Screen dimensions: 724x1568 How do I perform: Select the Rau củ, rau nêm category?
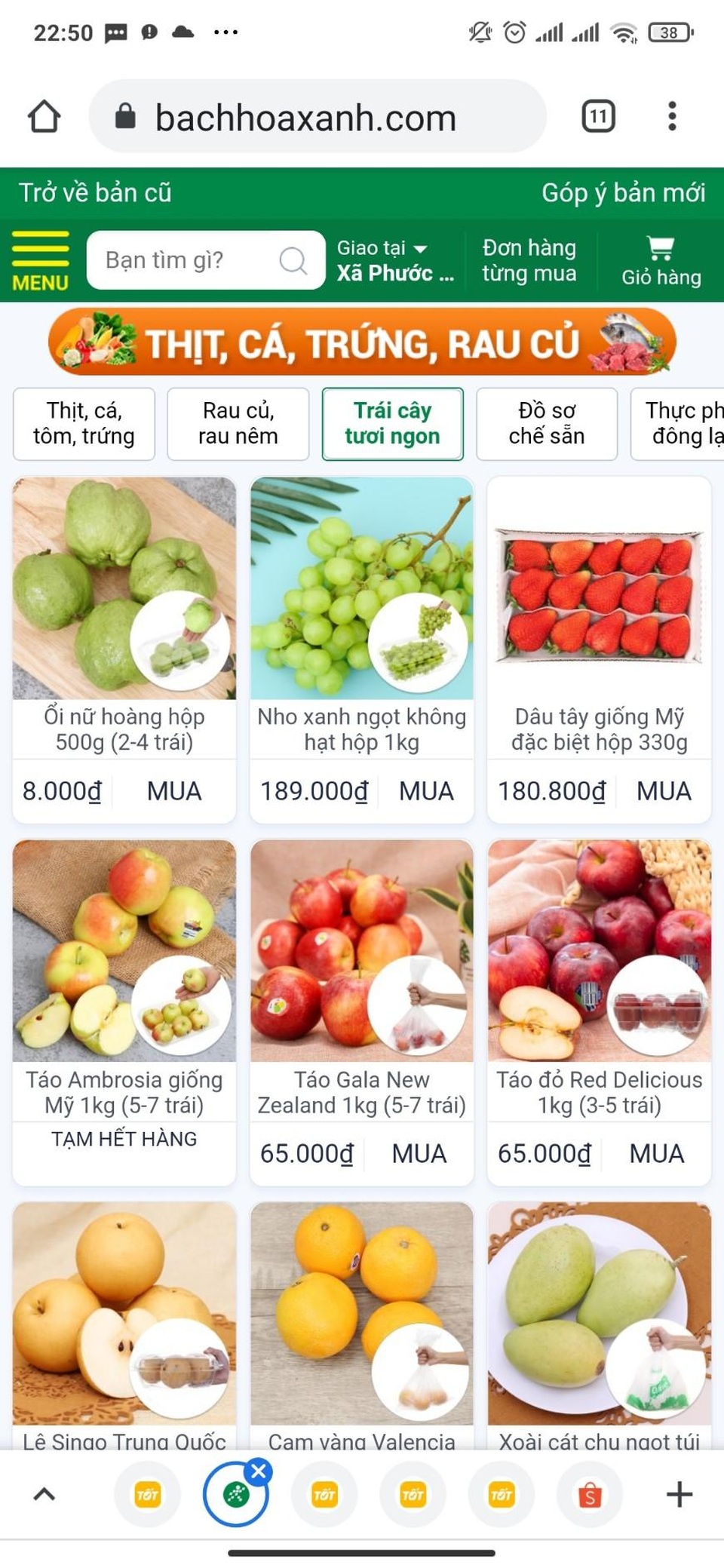pyautogui.click(x=238, y=424)
